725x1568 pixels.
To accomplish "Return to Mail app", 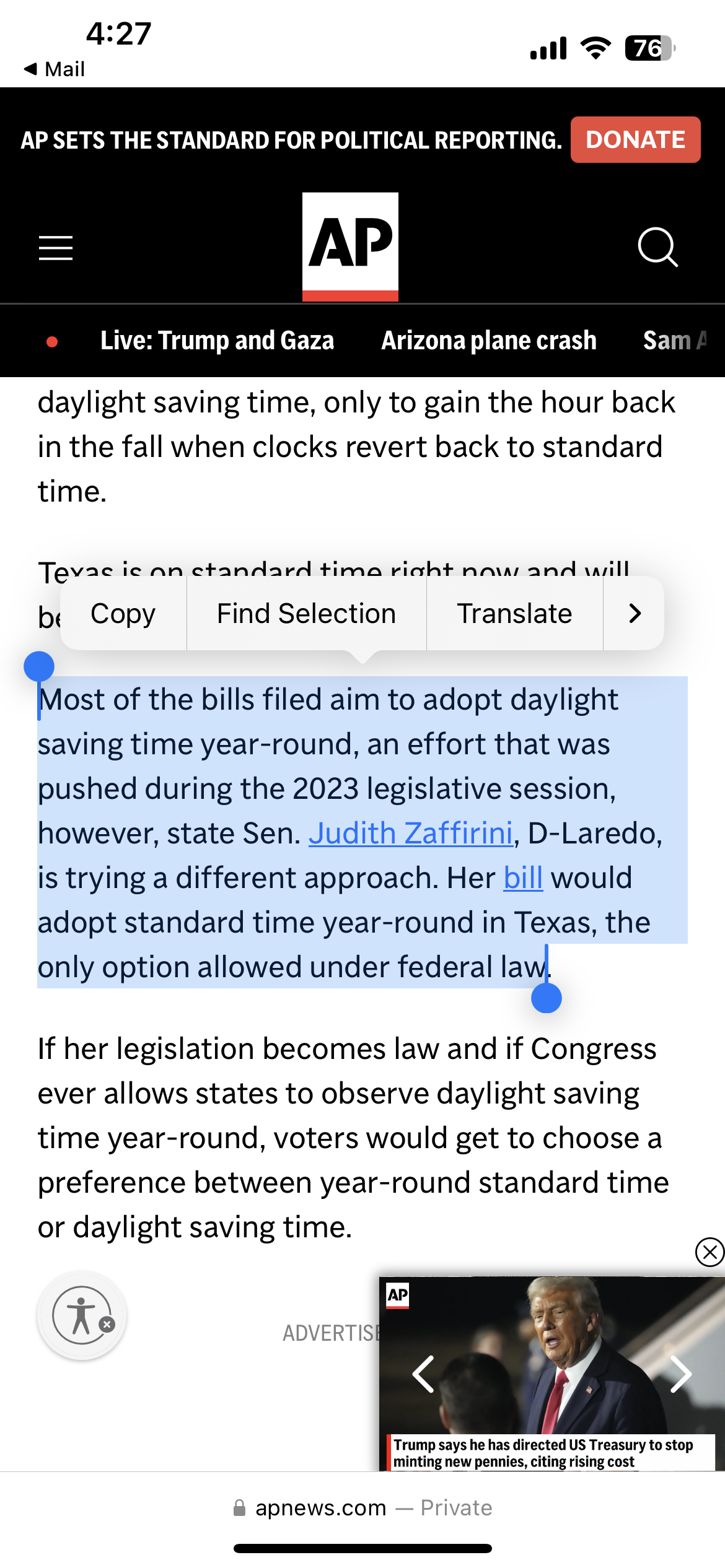I will pos(54,69).
